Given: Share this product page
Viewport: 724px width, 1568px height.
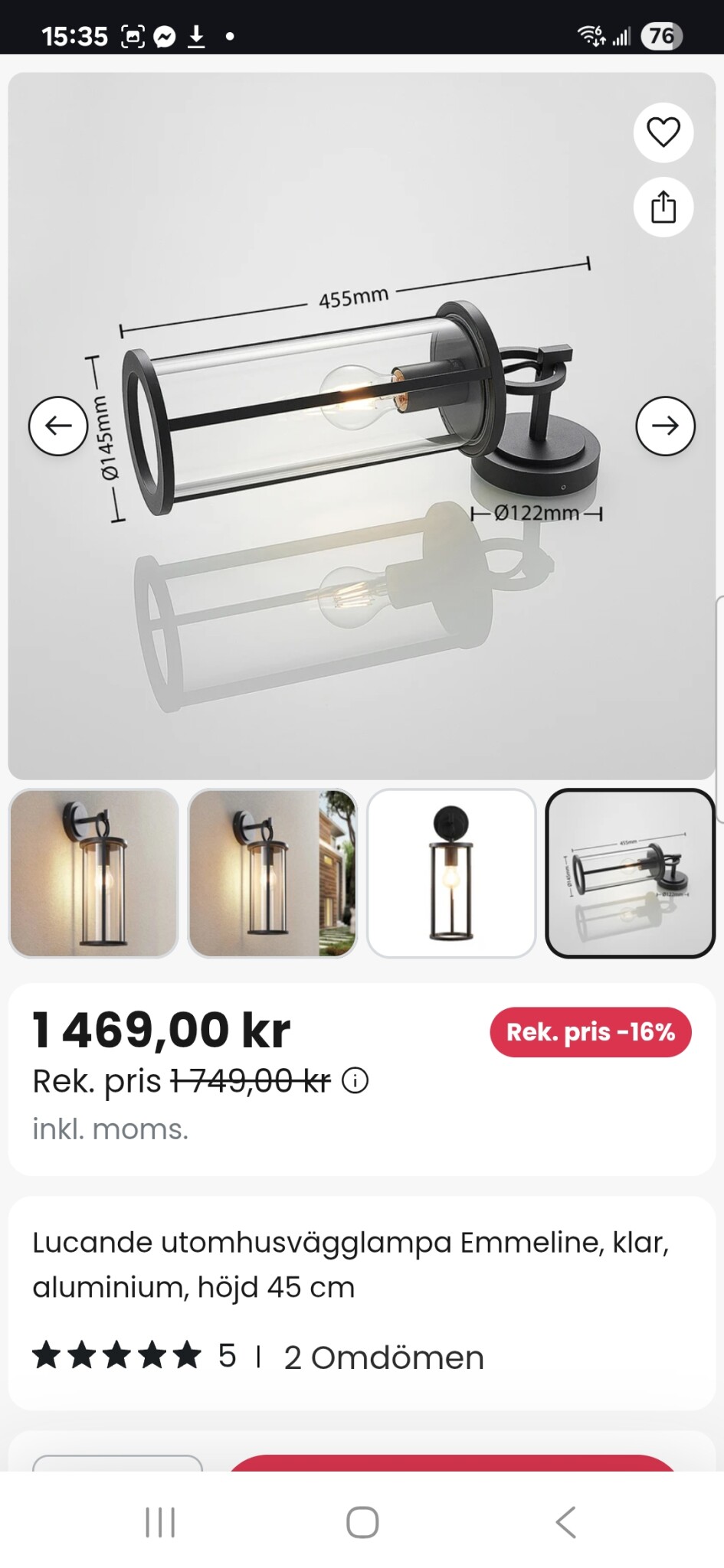Looking at the screenshot, I should click(663, 207).
